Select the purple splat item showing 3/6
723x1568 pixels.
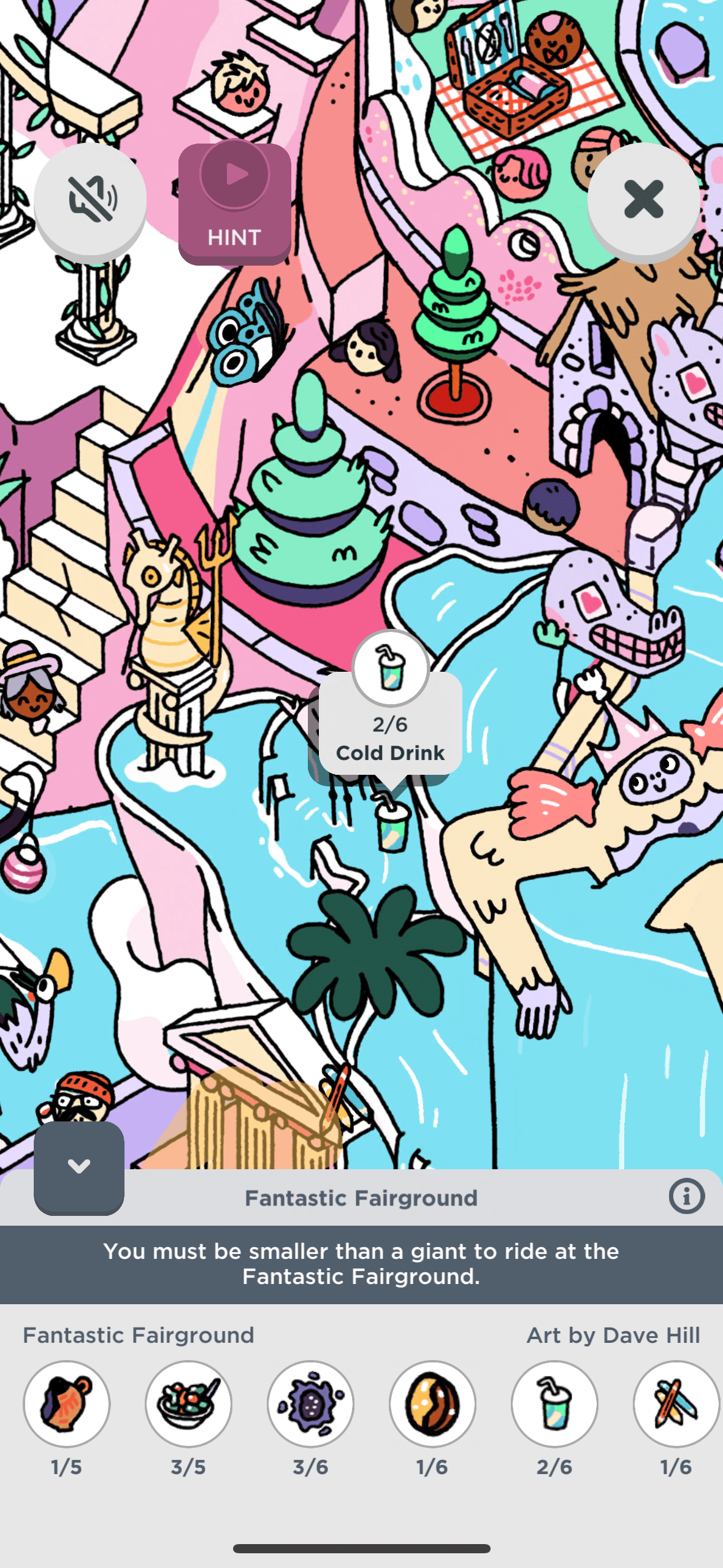coord(310,1404)
